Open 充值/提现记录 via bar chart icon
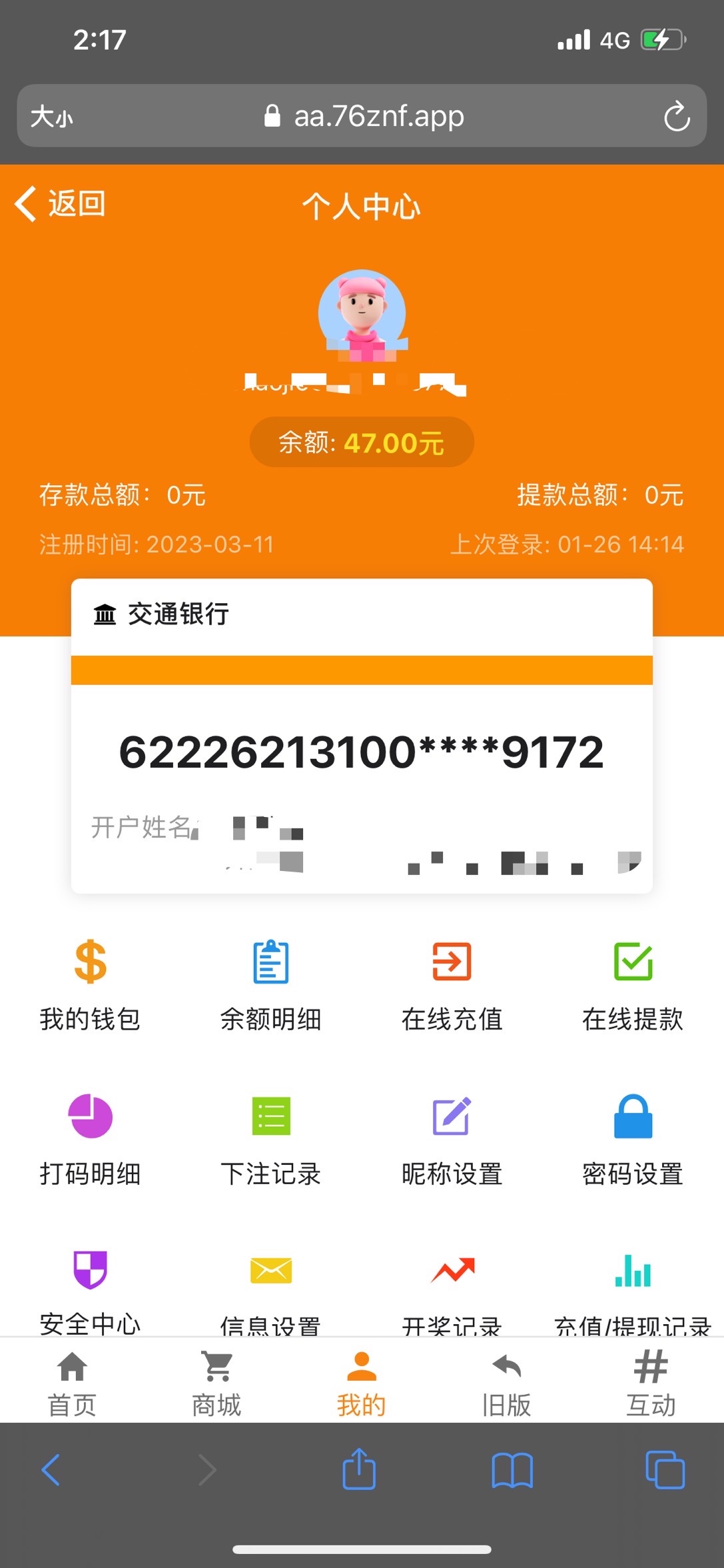The height and width of the screenshot is (1568, 724). coord(633,1271)
